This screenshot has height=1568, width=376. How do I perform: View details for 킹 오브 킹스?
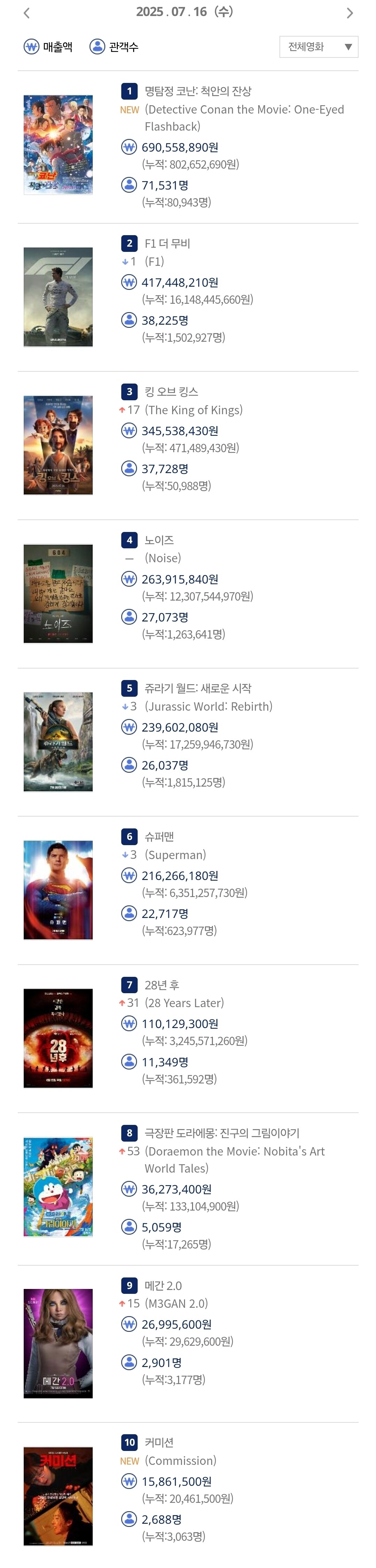coord(171,392)
